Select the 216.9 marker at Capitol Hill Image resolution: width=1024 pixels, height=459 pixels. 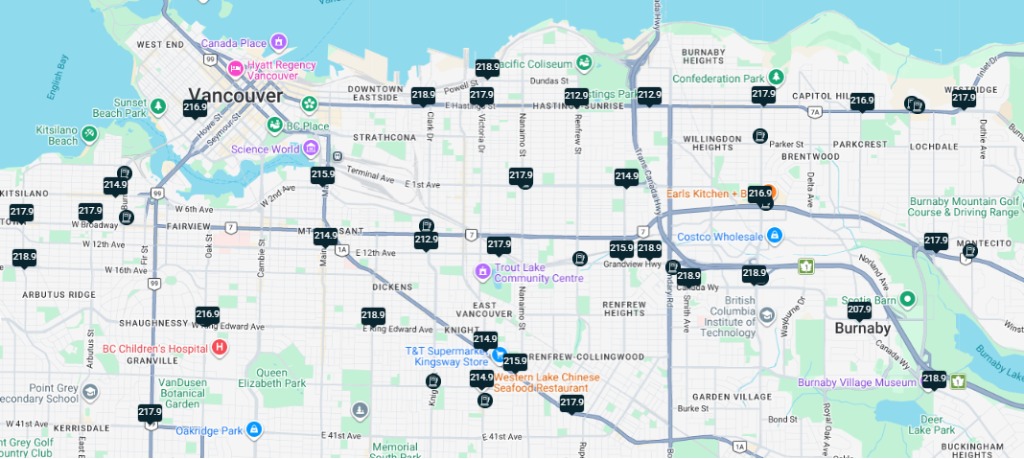point(862,101)
